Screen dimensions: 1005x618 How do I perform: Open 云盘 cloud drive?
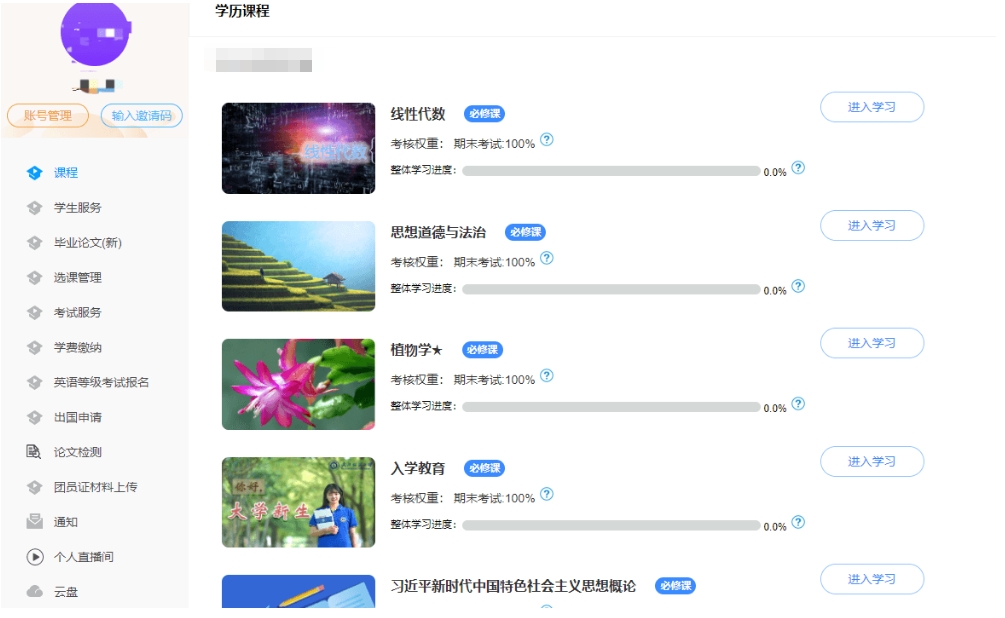[x=65, y=592]
